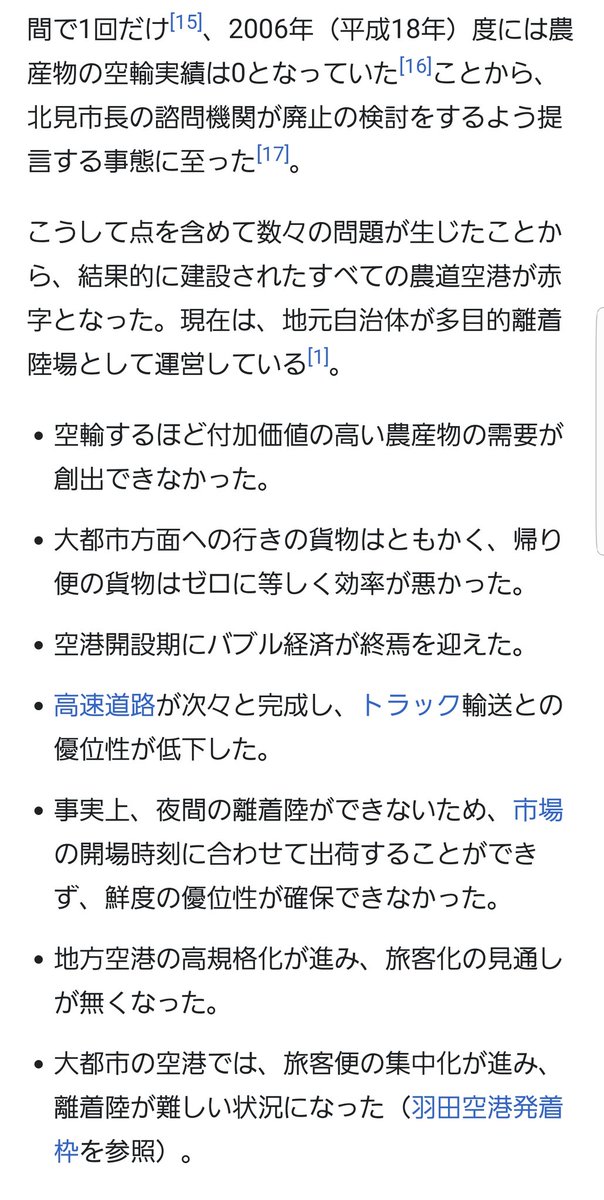Open the 高速道路 article link
Image resolution: width=604 pixels, height=1200 pixels.
click(105, 705)
